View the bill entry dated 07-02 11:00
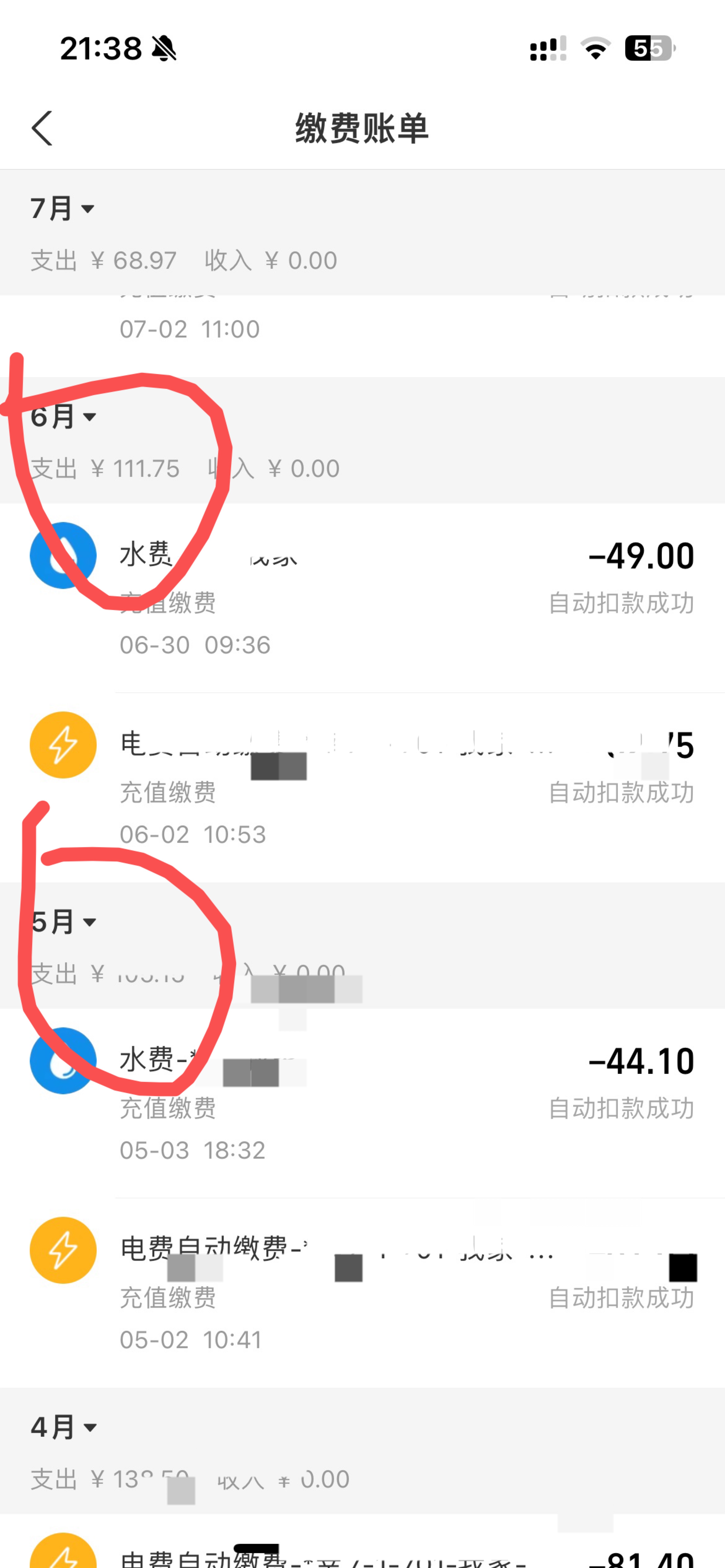Screen dimensions: 725x1568 [362, 336]
